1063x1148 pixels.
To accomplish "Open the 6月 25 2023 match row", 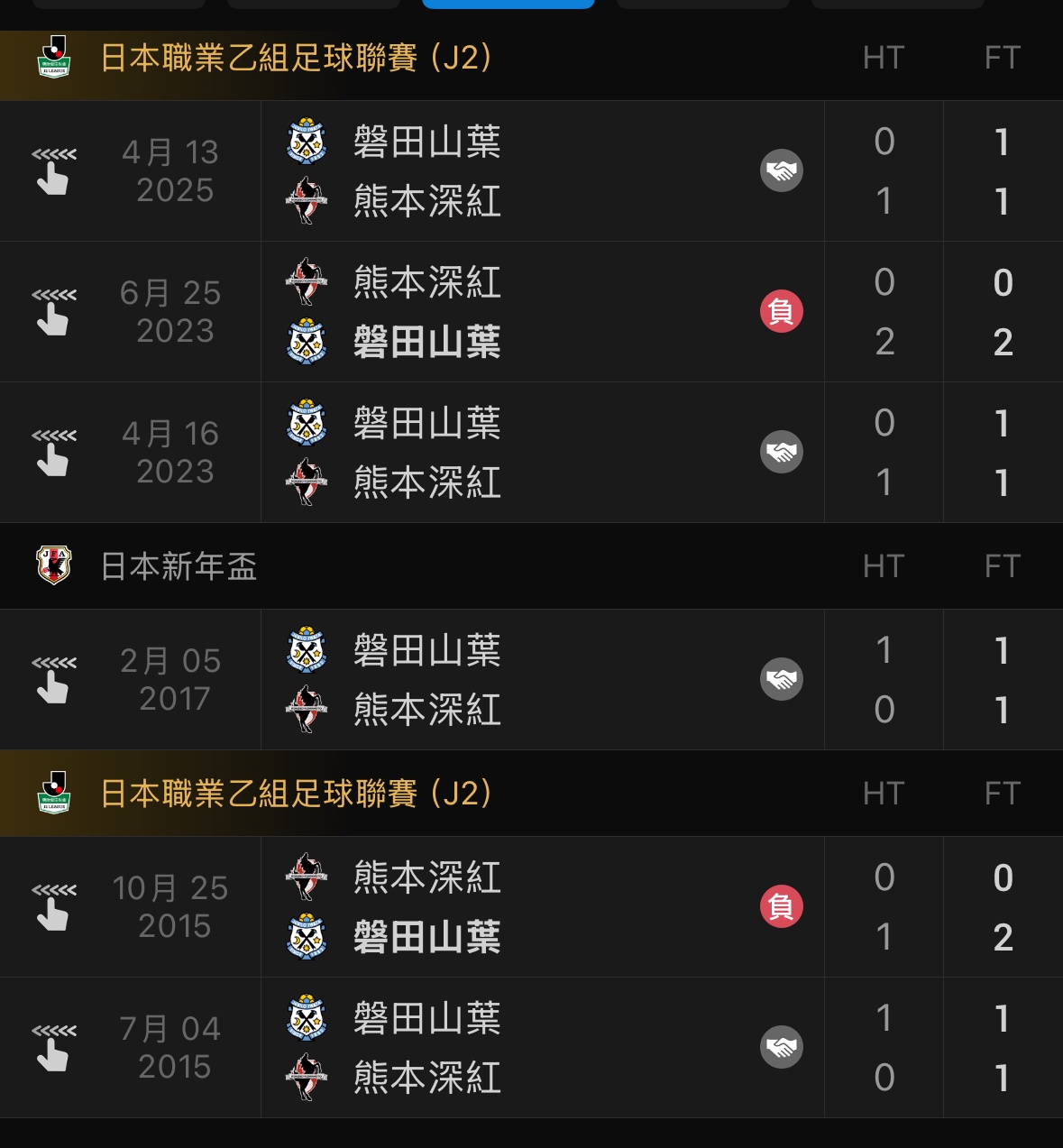I will pyautogui.click(x=541, y=312).
